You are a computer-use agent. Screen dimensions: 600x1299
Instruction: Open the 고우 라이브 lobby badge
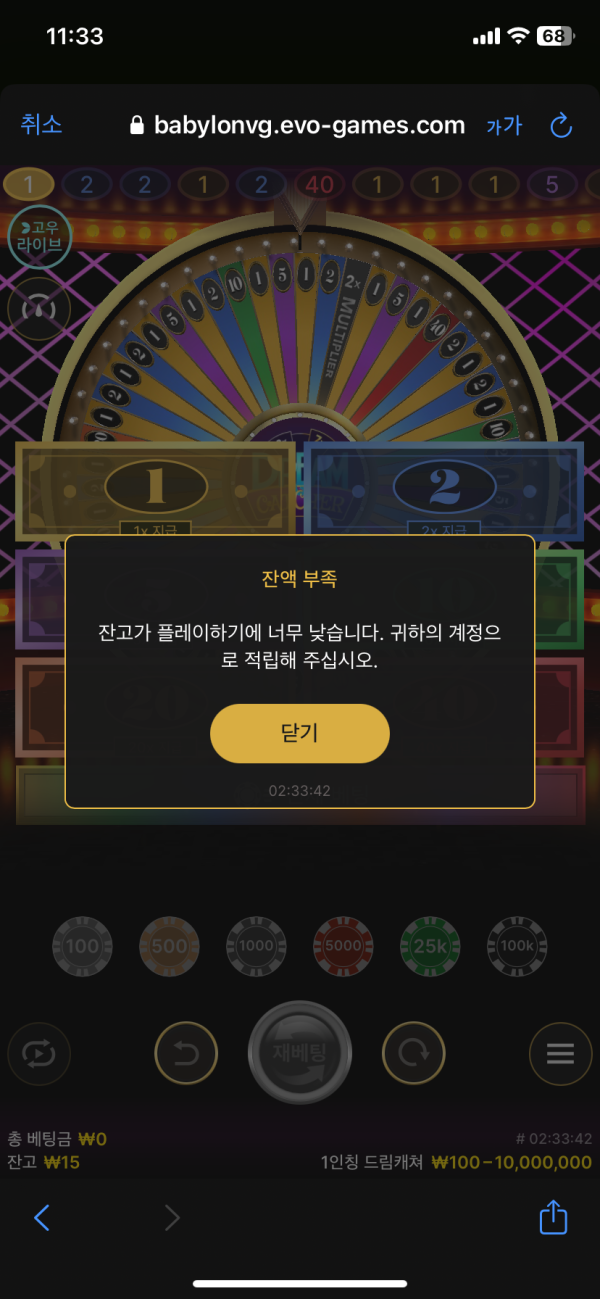40,236
